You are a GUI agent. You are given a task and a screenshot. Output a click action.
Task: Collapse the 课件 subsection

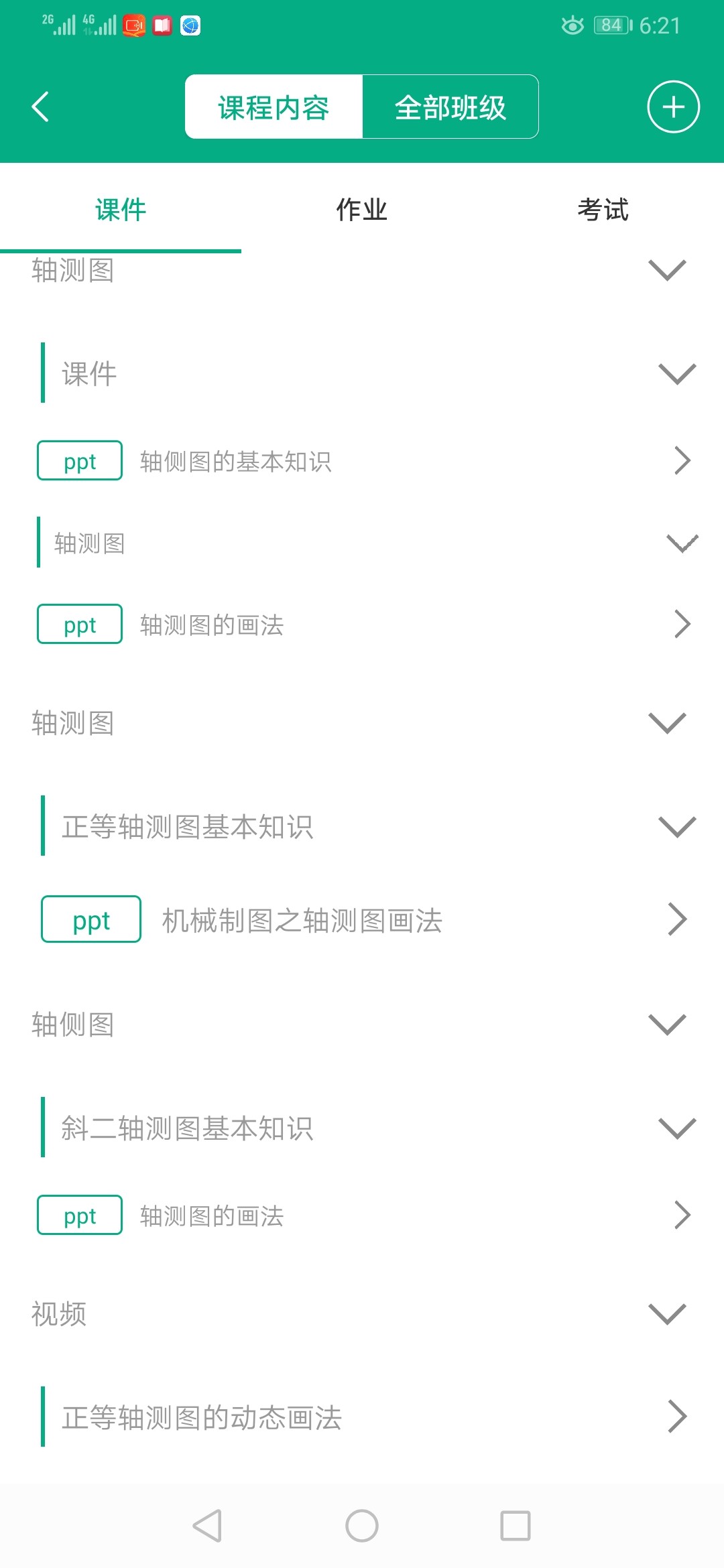pos(677,373)
